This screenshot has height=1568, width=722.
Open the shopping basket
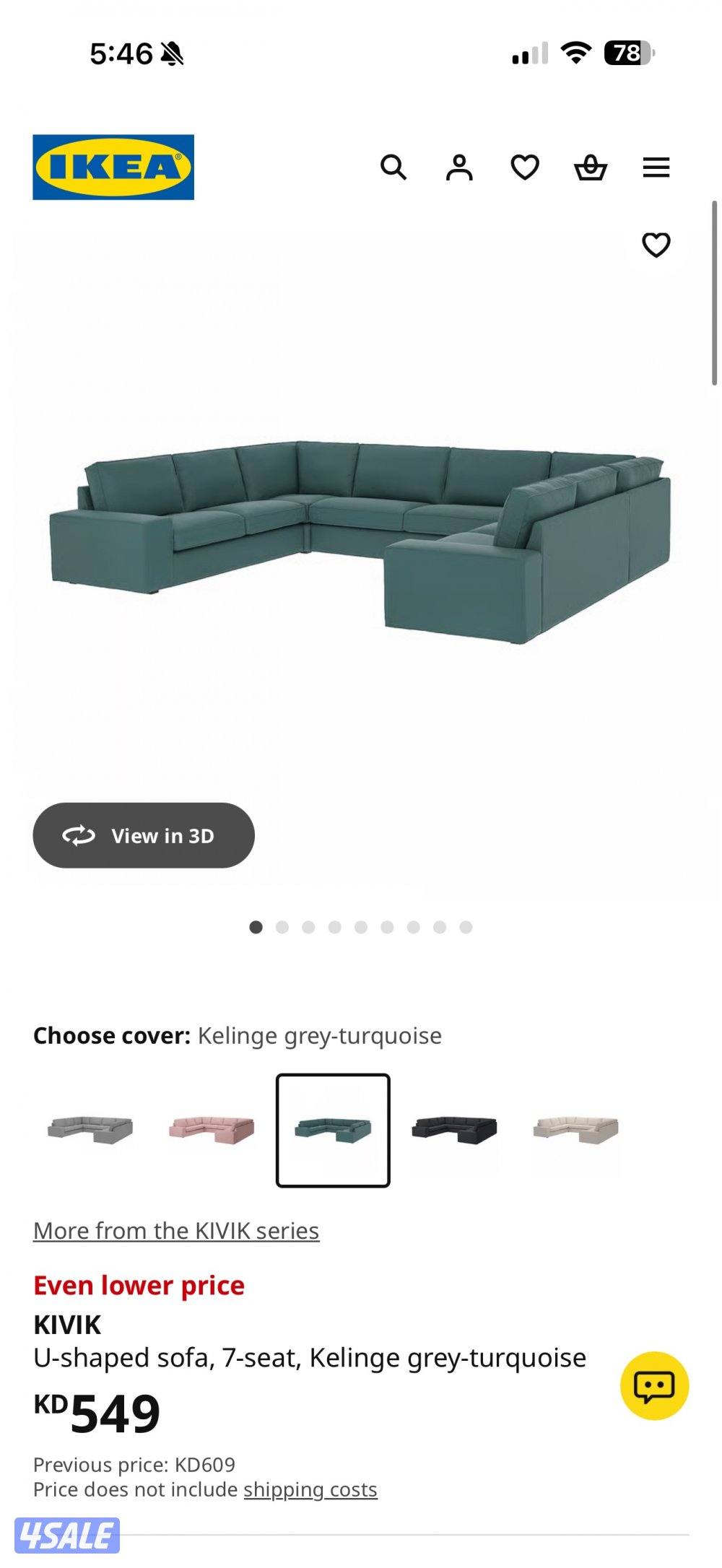coord(591,167)
